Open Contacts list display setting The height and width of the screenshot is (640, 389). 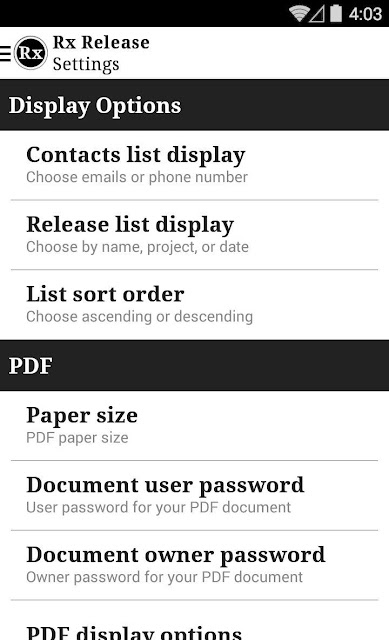[x=194, y=165]
